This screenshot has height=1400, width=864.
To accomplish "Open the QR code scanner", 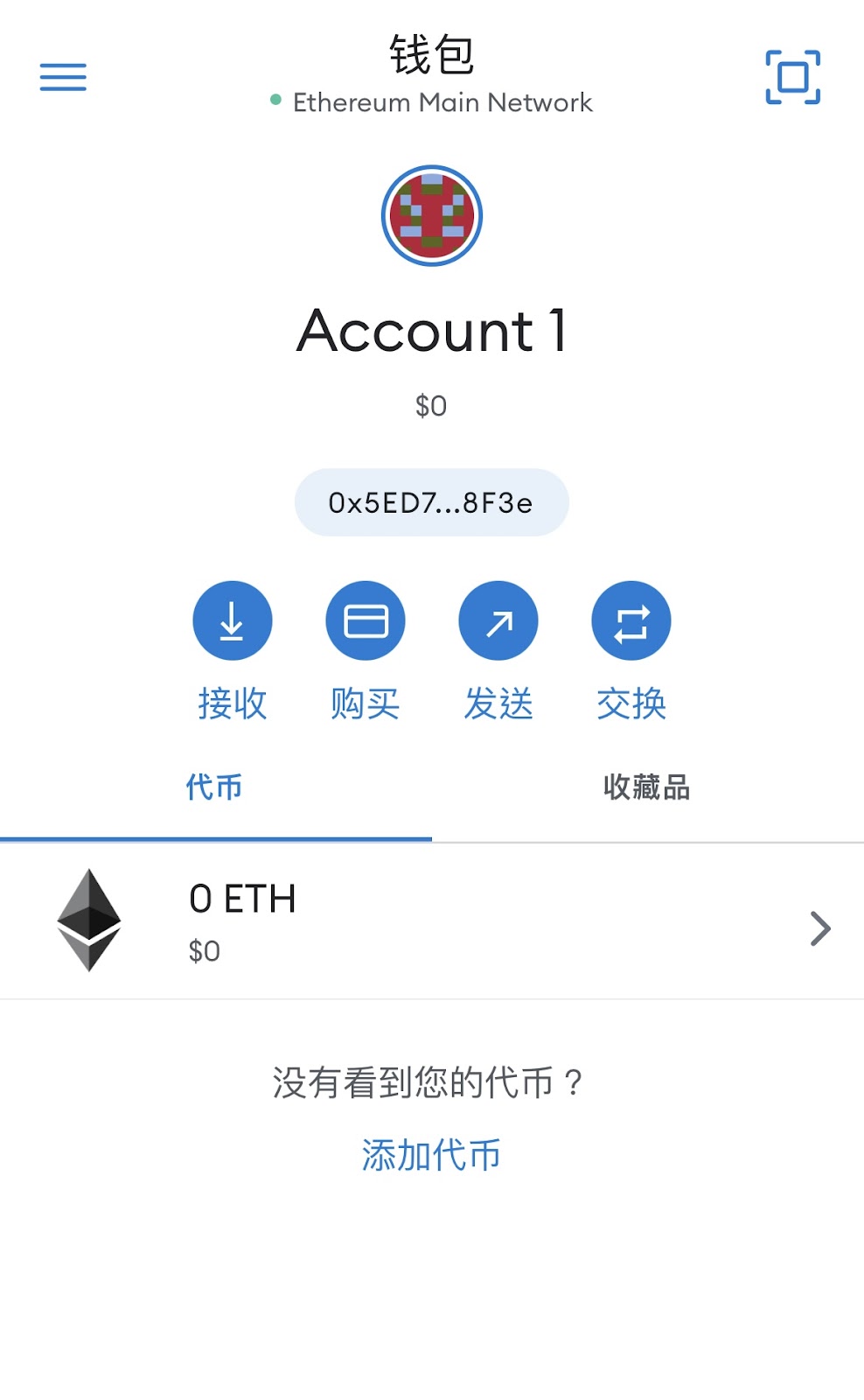I will 792,77.
